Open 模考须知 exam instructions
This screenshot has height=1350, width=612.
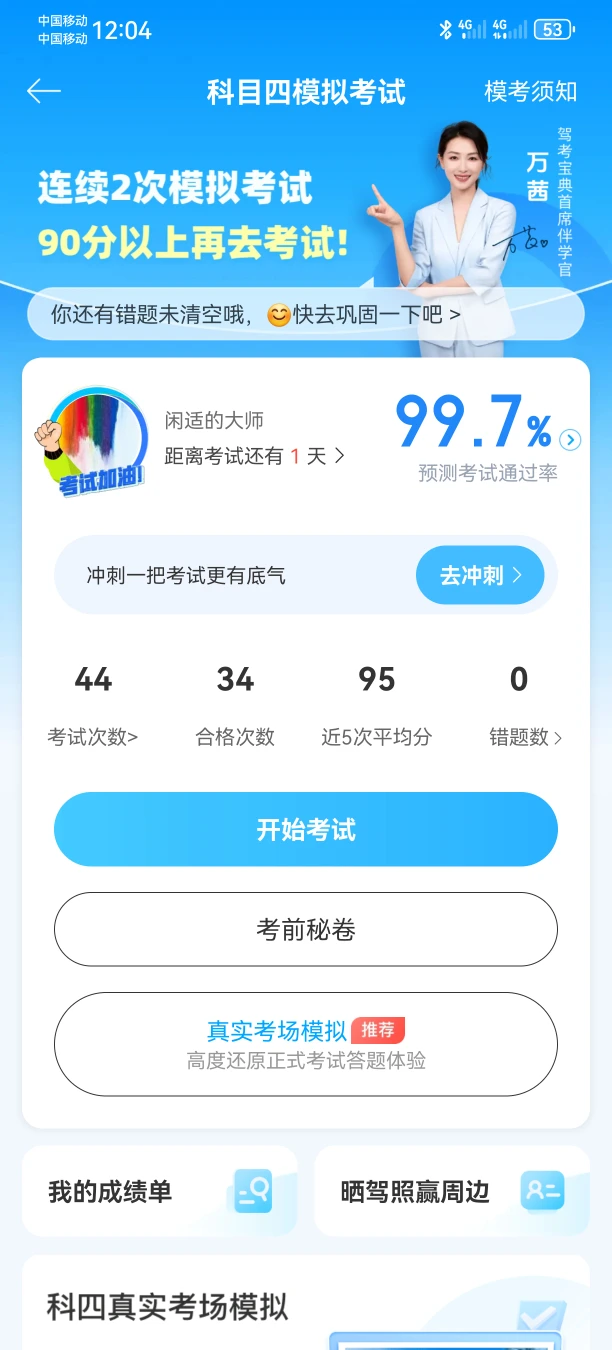pos(530,91)
